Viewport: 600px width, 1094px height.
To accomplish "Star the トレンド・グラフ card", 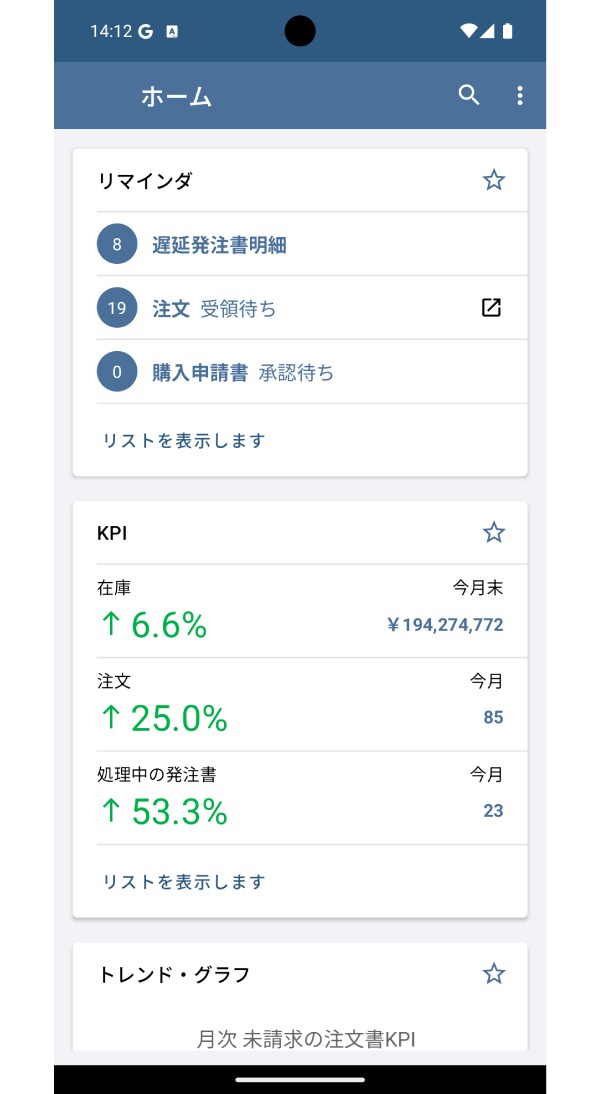I will (494, 973).
